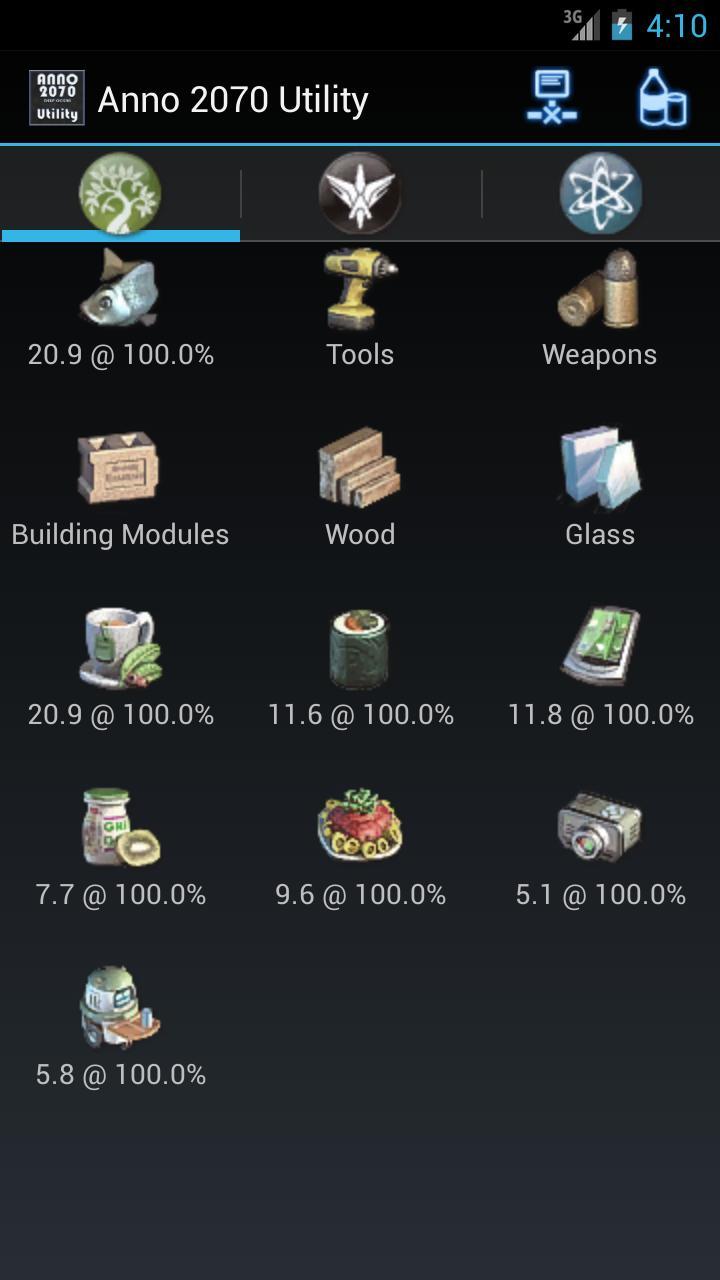720x1280 pixels.
Task: Switch to the Ecos faction tab
Action: click(x=120, y=193)
